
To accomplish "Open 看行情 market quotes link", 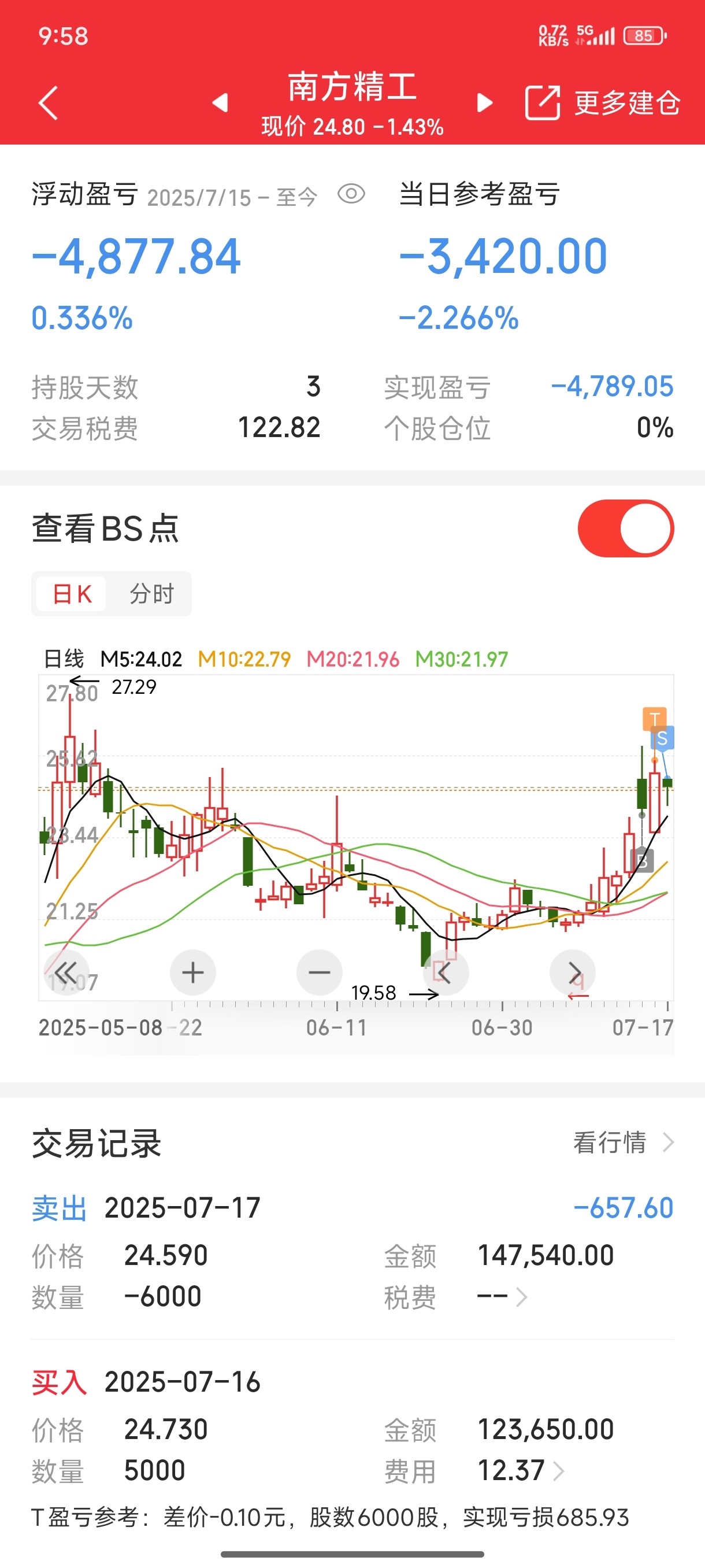I will pyautogui.click(x=624, y=1142).
